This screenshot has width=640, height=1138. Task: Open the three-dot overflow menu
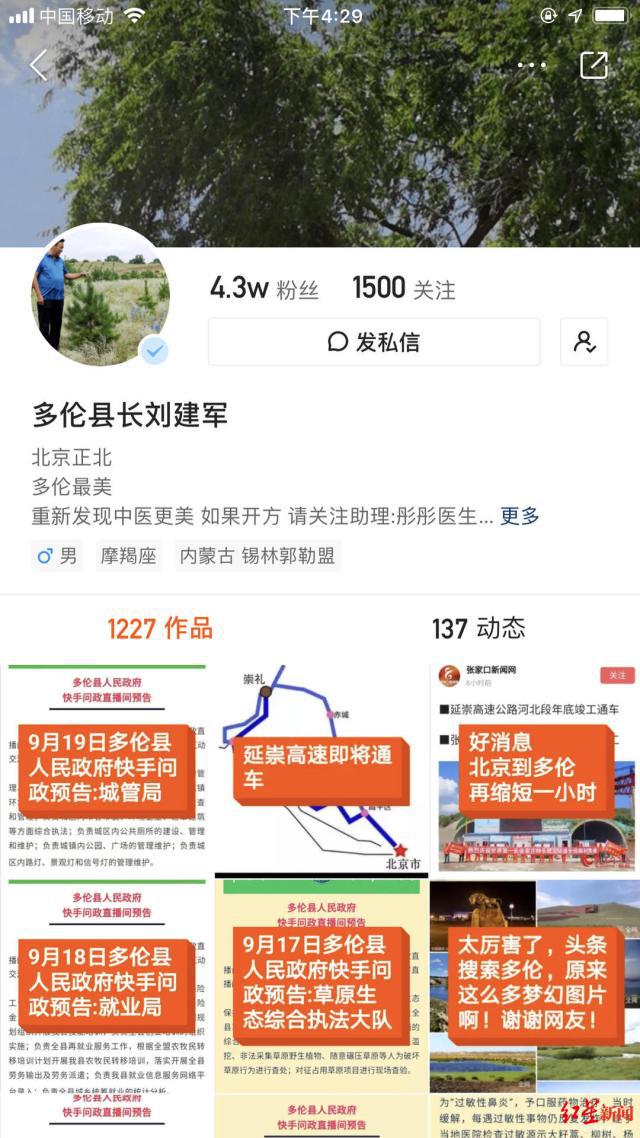click(x=532, y=65)
